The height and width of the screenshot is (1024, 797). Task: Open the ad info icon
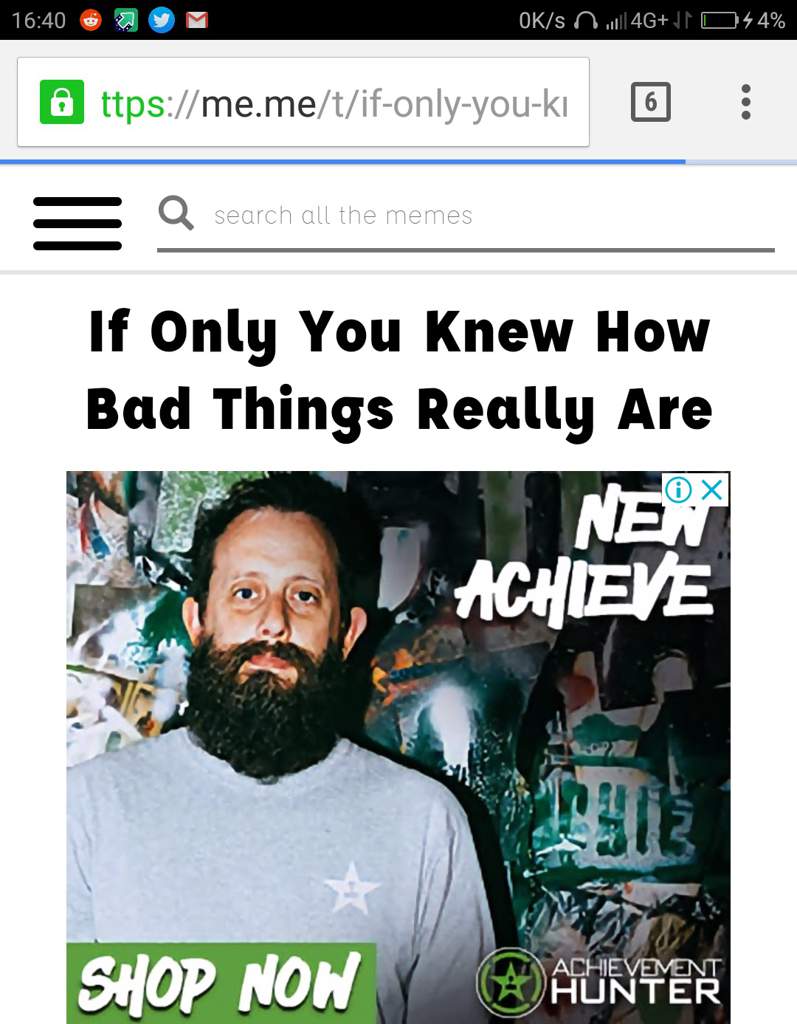coord(678,490)
